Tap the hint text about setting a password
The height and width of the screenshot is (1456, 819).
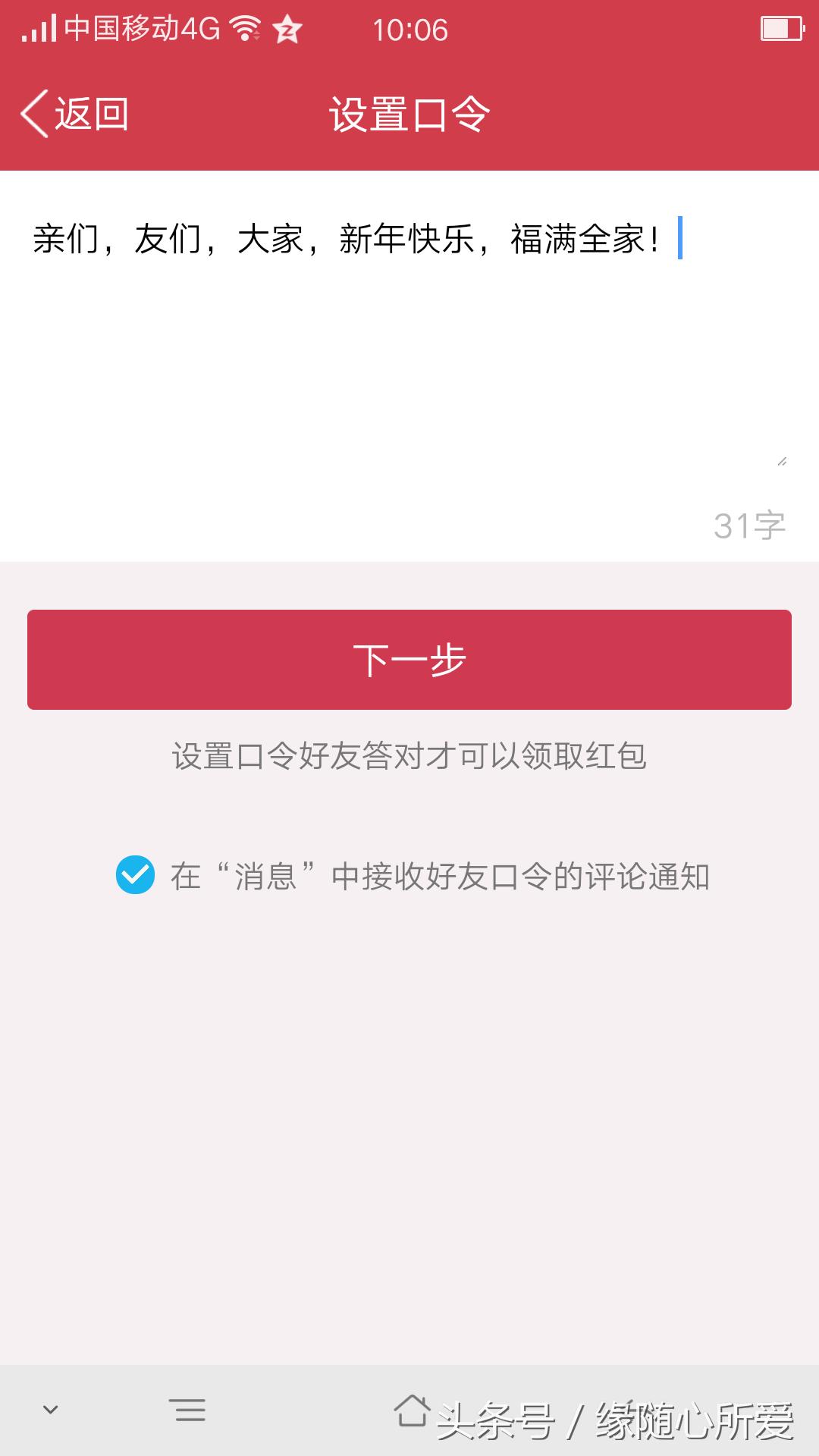pyautogui.click(x=409, y=755)
